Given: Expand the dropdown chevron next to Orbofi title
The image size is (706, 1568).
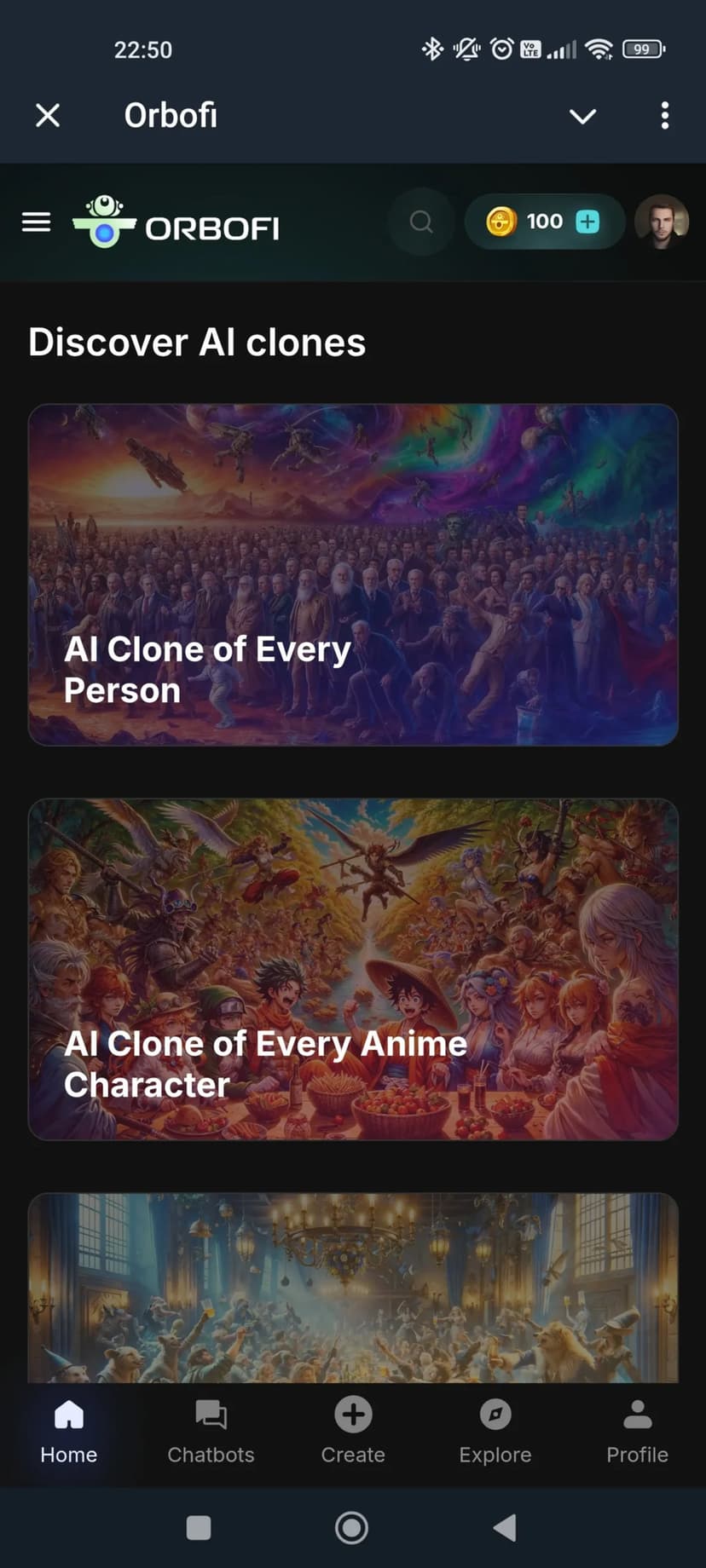Looking at the screenshot, I should 582,116.
